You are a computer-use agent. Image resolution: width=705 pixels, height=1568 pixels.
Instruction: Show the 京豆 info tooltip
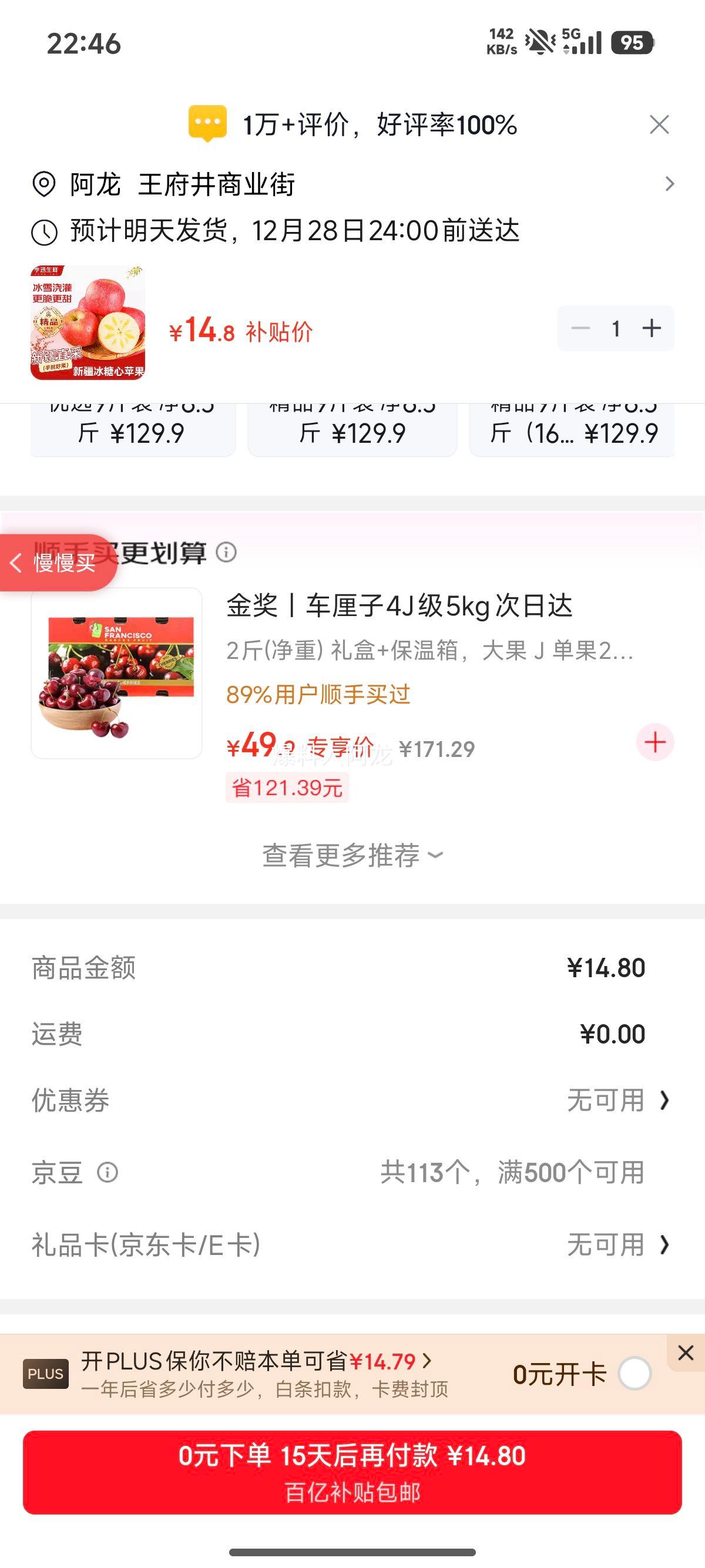coord(108,1172)
